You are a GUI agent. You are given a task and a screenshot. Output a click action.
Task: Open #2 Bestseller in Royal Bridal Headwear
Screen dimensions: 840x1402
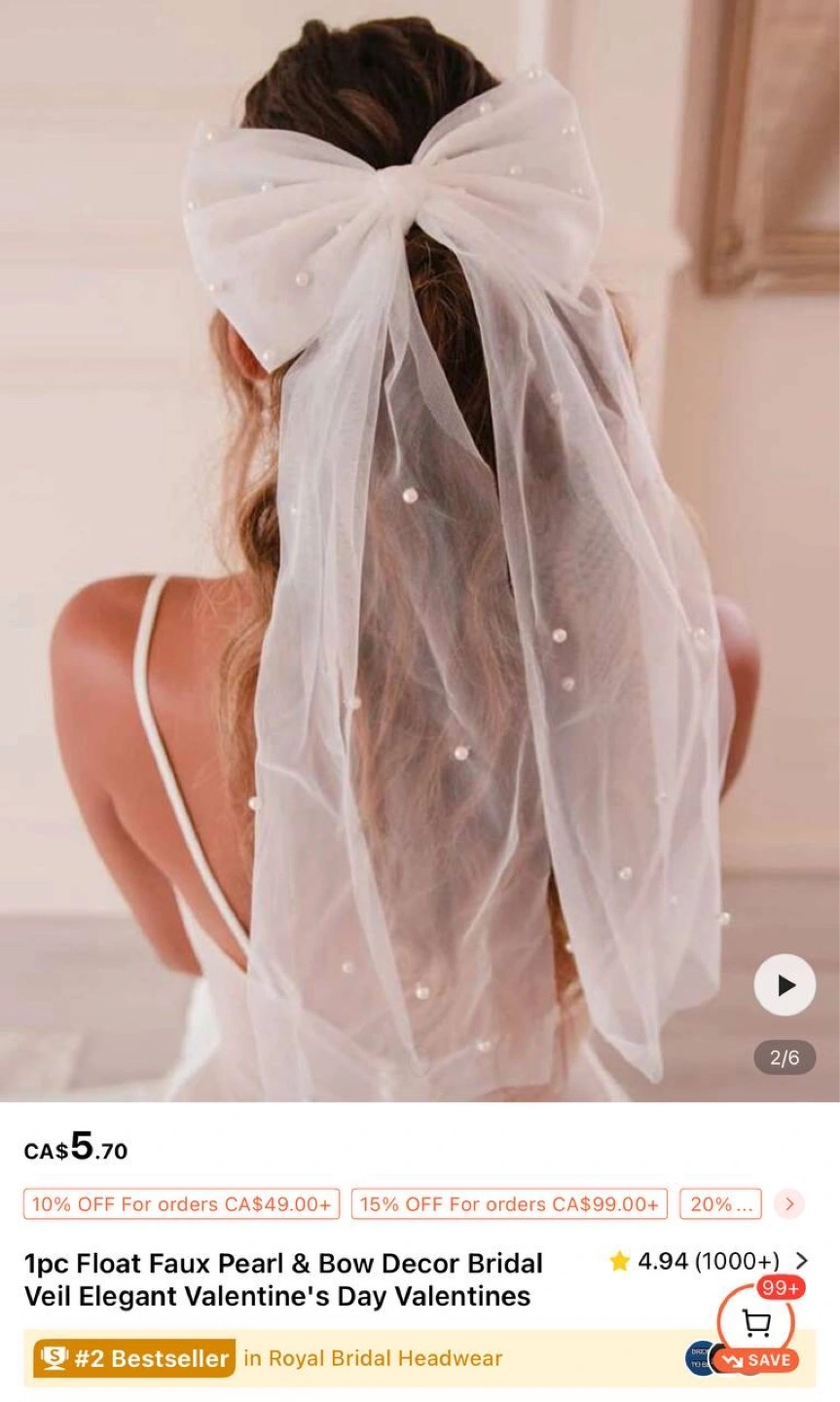pyautogui.click(x=269, y=1358)
